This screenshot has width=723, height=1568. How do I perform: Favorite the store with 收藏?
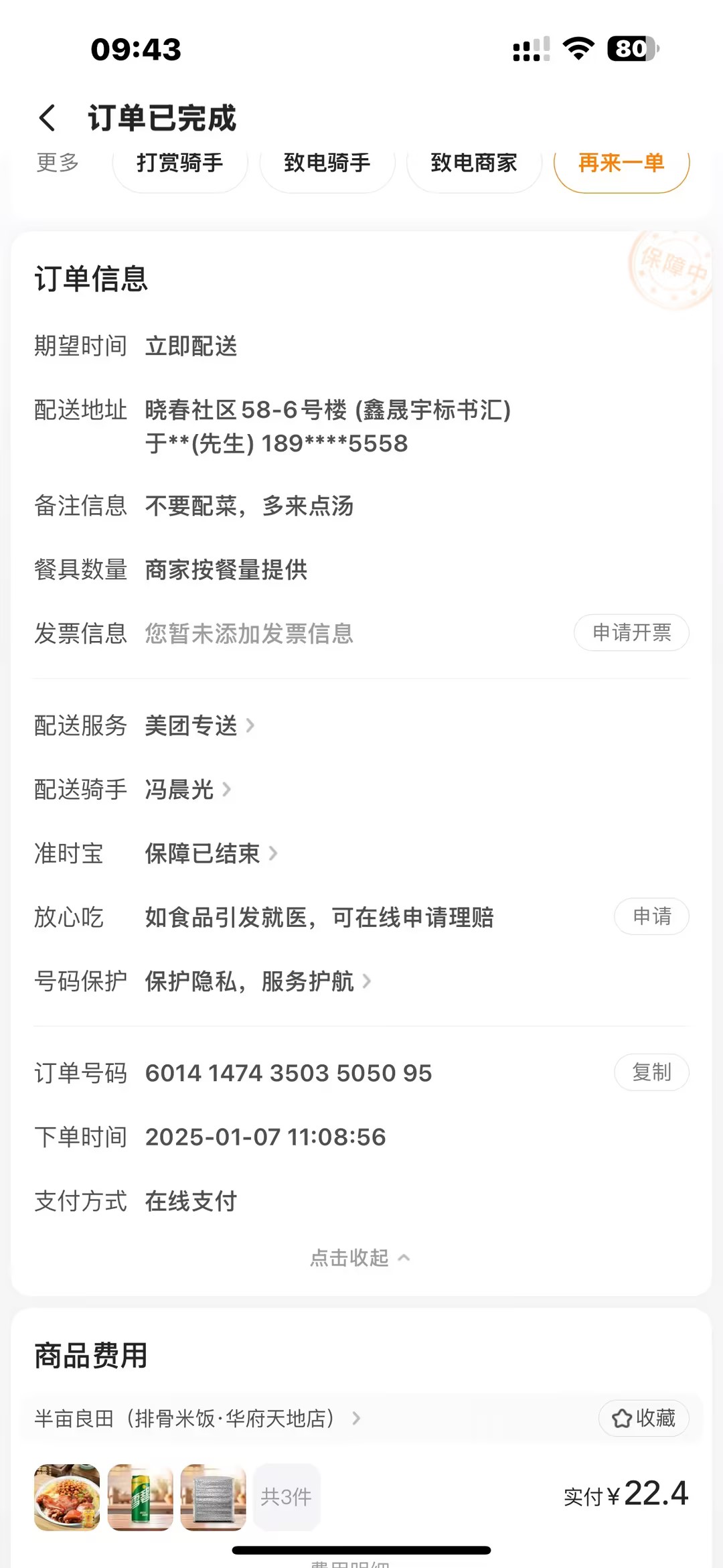point(643,1418)
